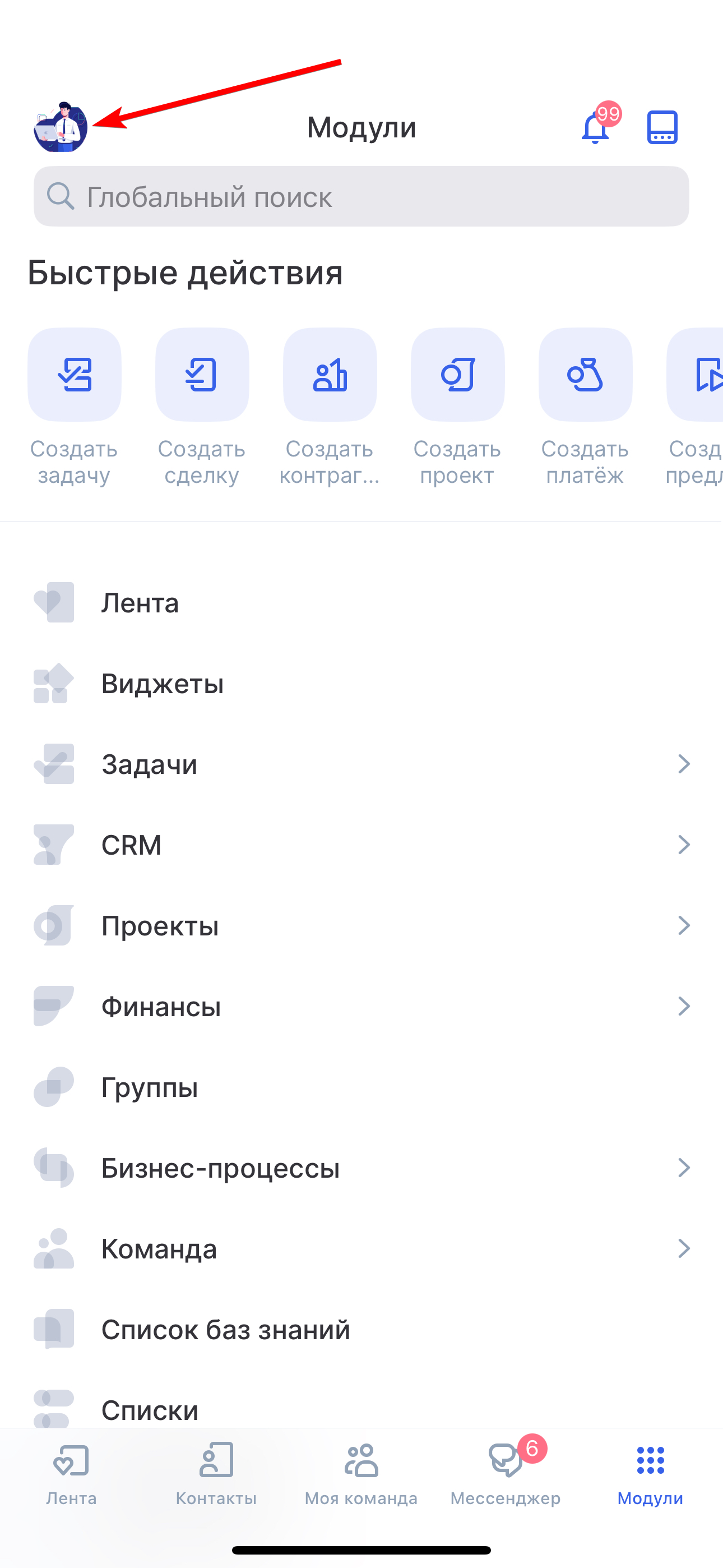Open Бизнес-процессы module
723x1568 pixels.
pyautogui.click(x=361, y=1168)
